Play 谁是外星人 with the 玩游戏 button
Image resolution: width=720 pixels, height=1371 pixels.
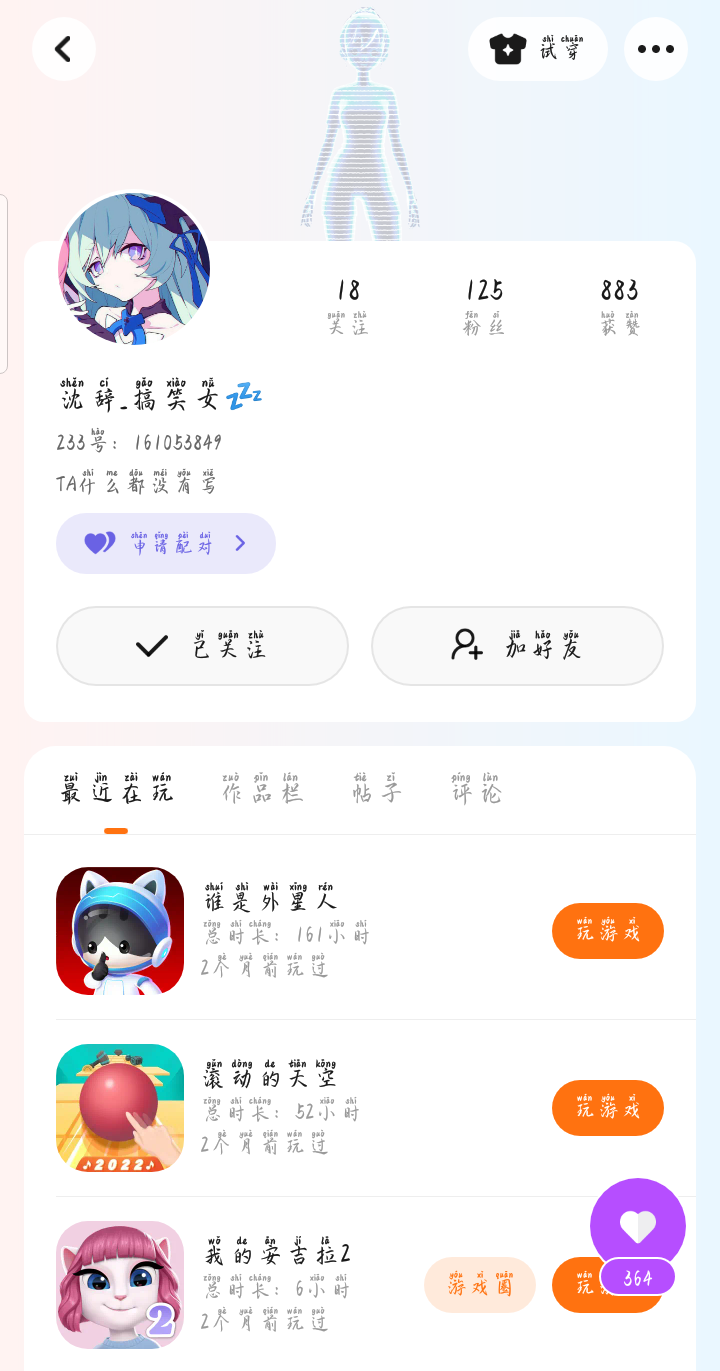coord(607,931)
